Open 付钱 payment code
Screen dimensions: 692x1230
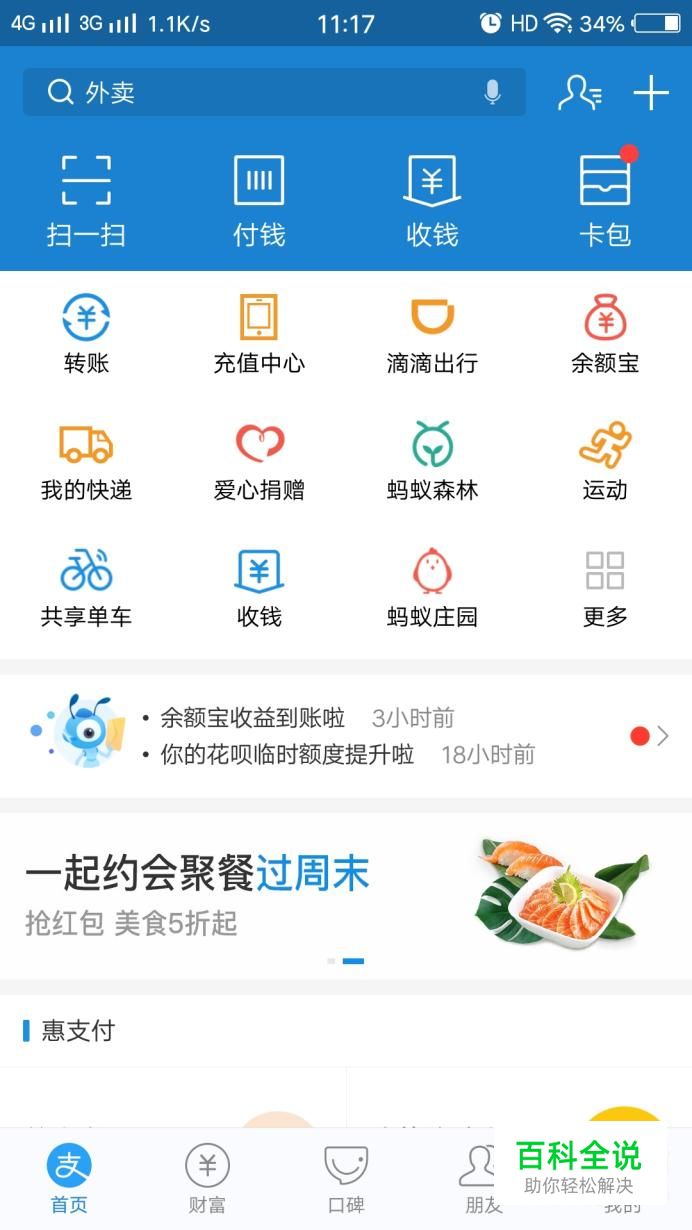(x=259, y=200)
